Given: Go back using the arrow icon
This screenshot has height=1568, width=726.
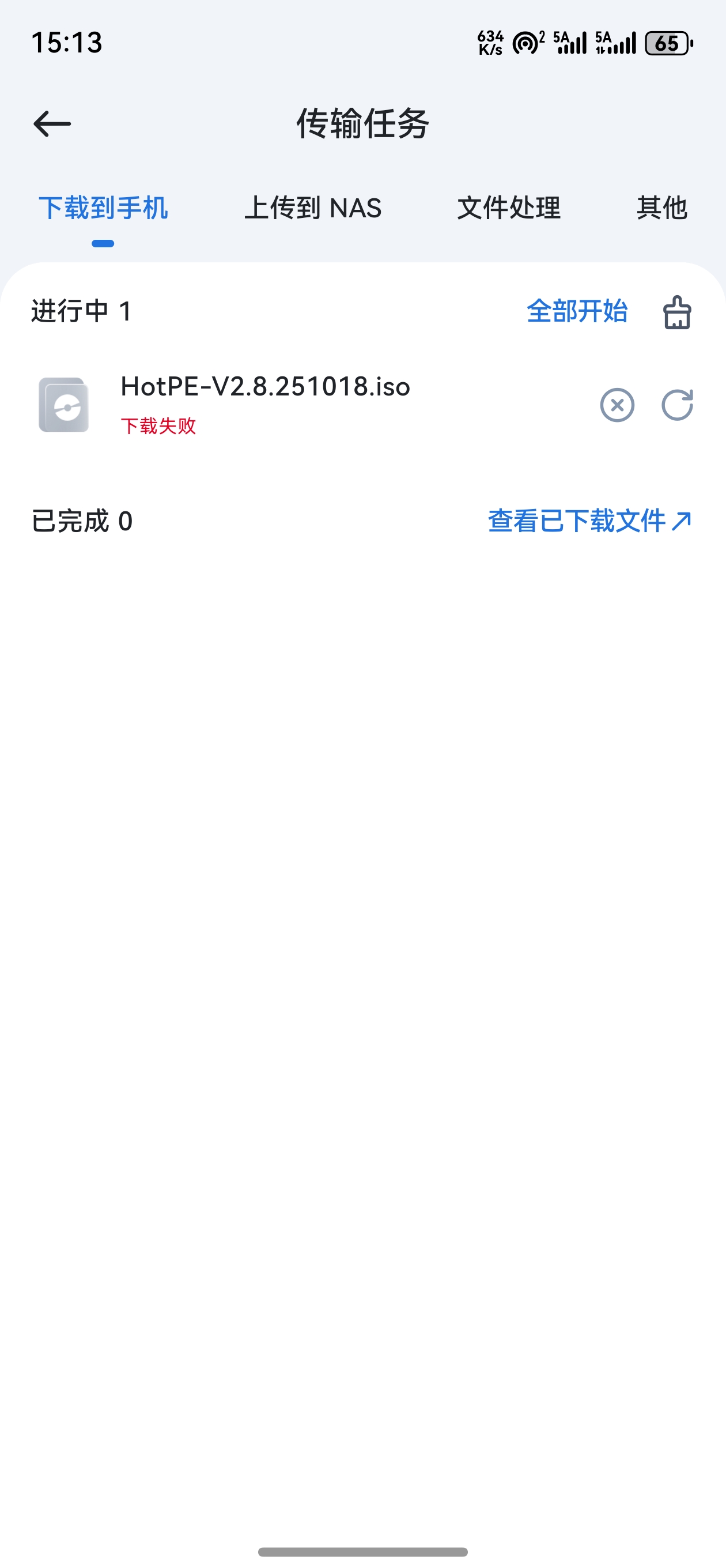Looking at the screenshot, I should click(x=52, y=123).
